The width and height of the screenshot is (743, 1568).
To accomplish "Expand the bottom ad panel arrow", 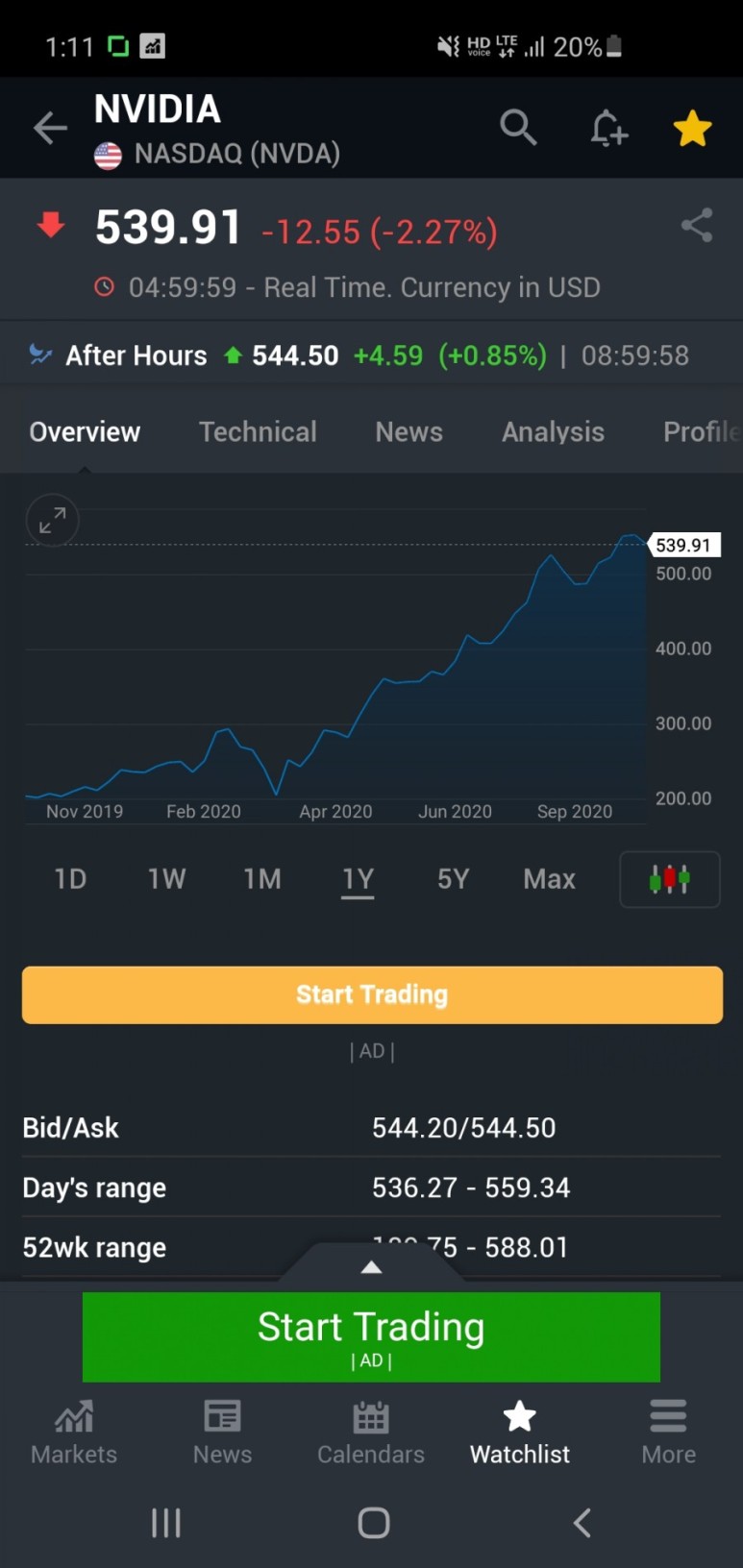I will pyautogui.click(x=371, y=1266).
